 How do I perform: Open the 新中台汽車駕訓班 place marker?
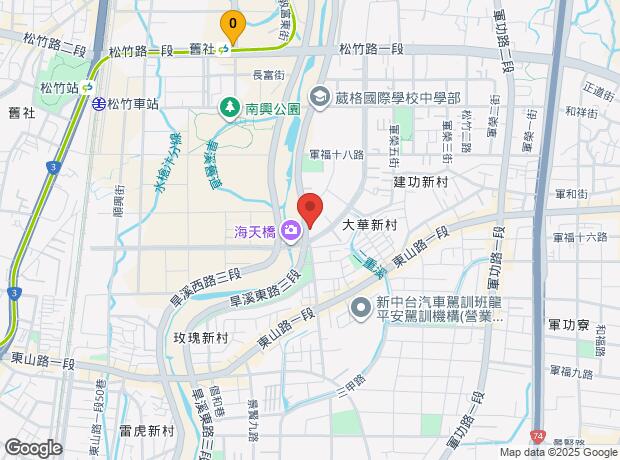pos(362,309)
